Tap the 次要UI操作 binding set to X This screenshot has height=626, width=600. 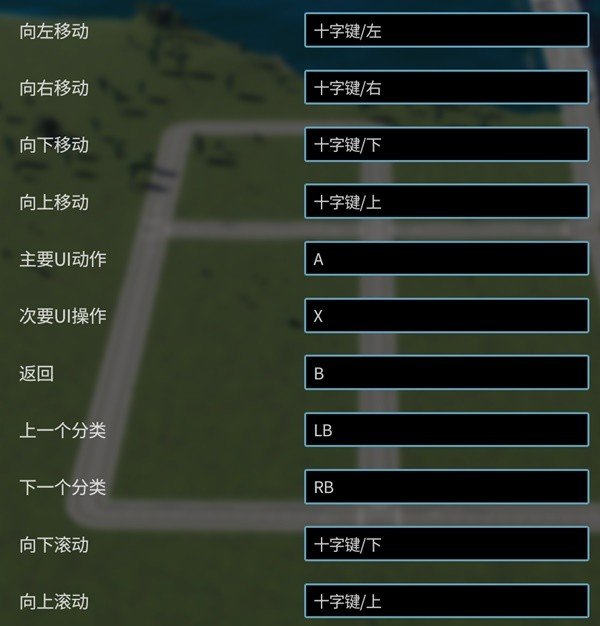pos(446,316)
